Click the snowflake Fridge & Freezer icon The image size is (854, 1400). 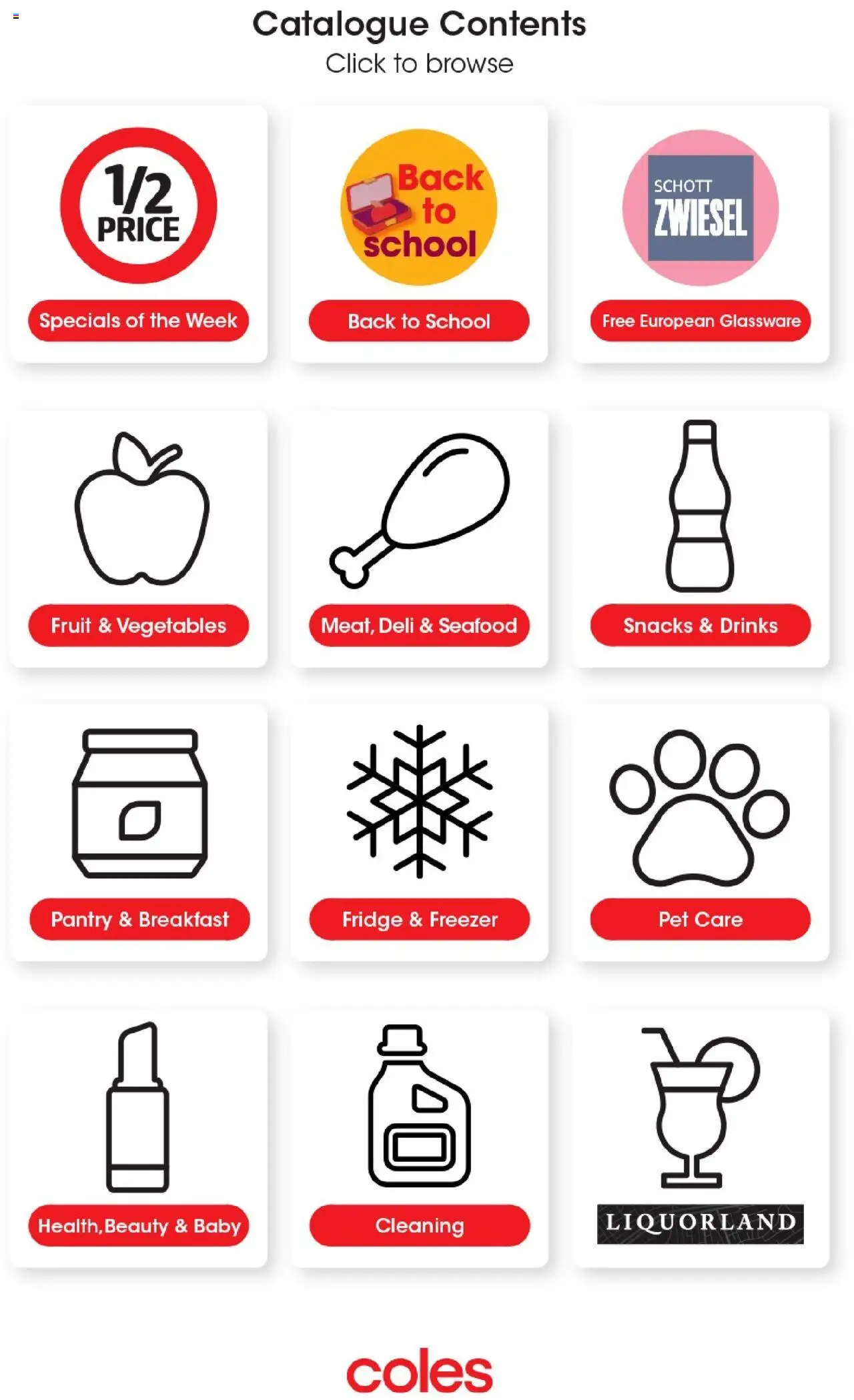pos(419,800)
